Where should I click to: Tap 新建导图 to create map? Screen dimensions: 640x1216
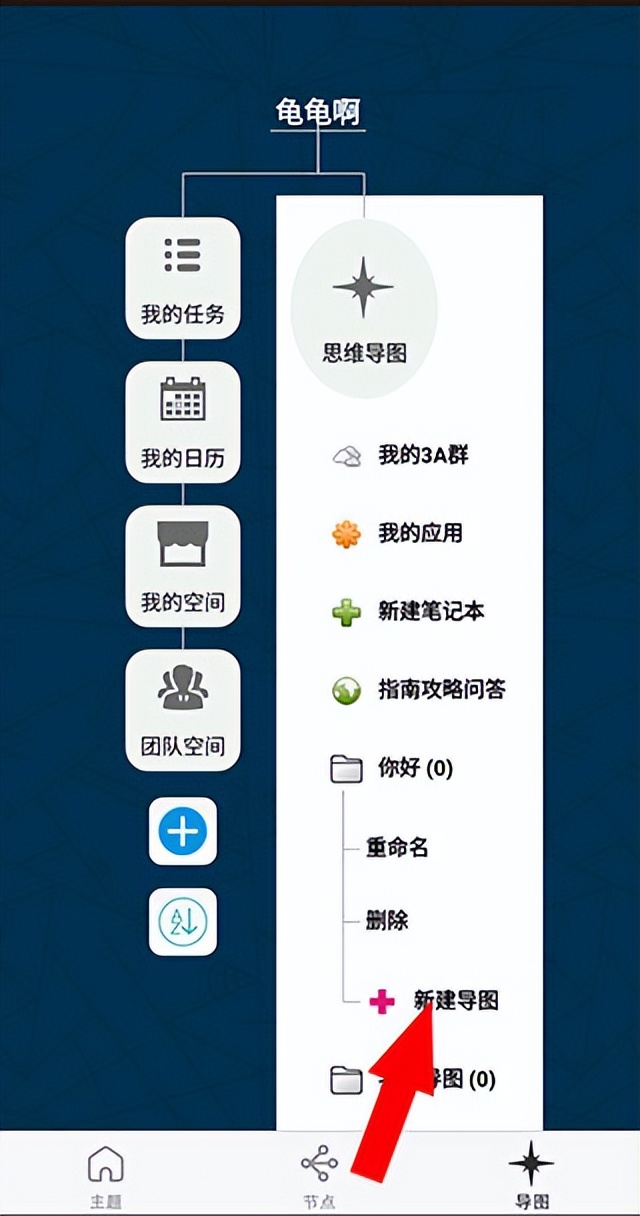tap(455, 1000)
